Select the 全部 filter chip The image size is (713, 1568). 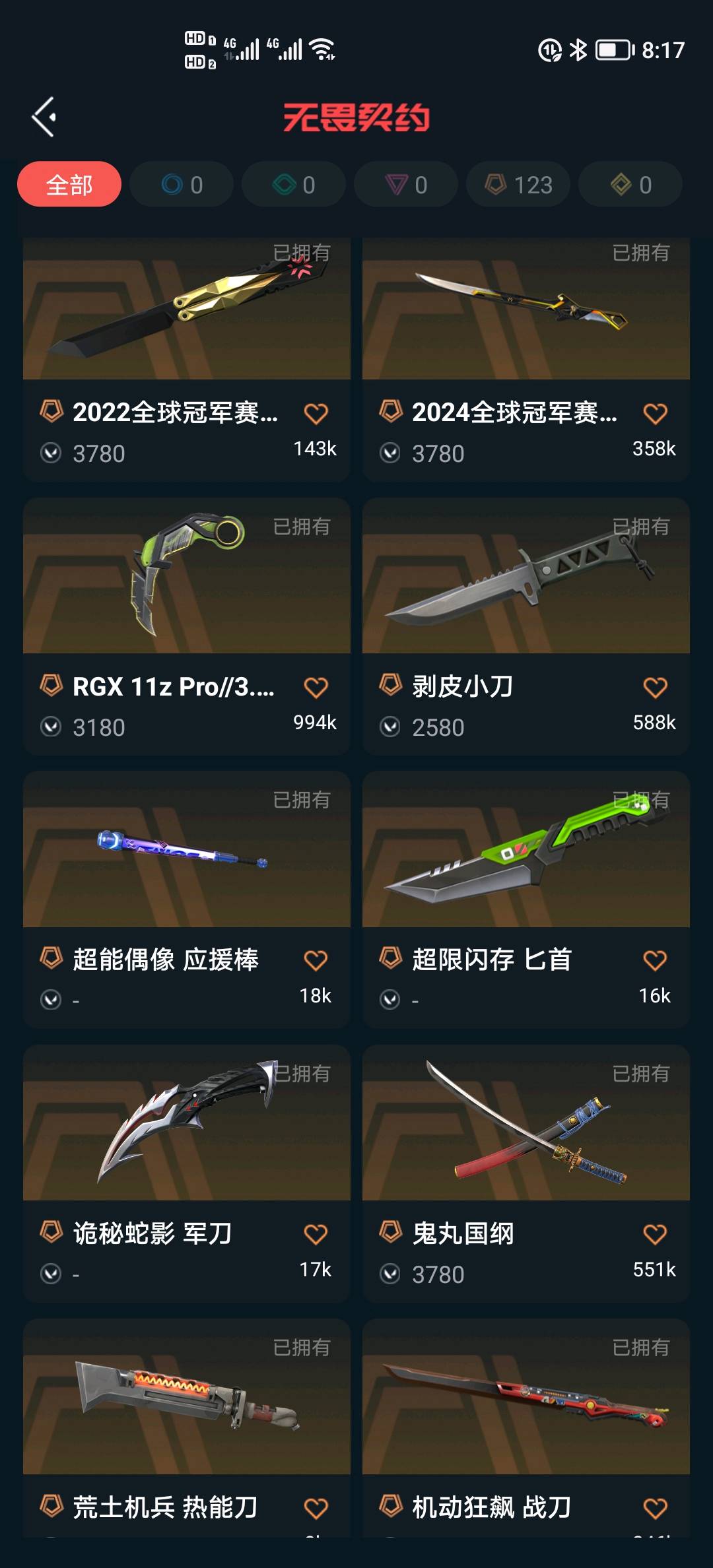[x=69, y=185]
